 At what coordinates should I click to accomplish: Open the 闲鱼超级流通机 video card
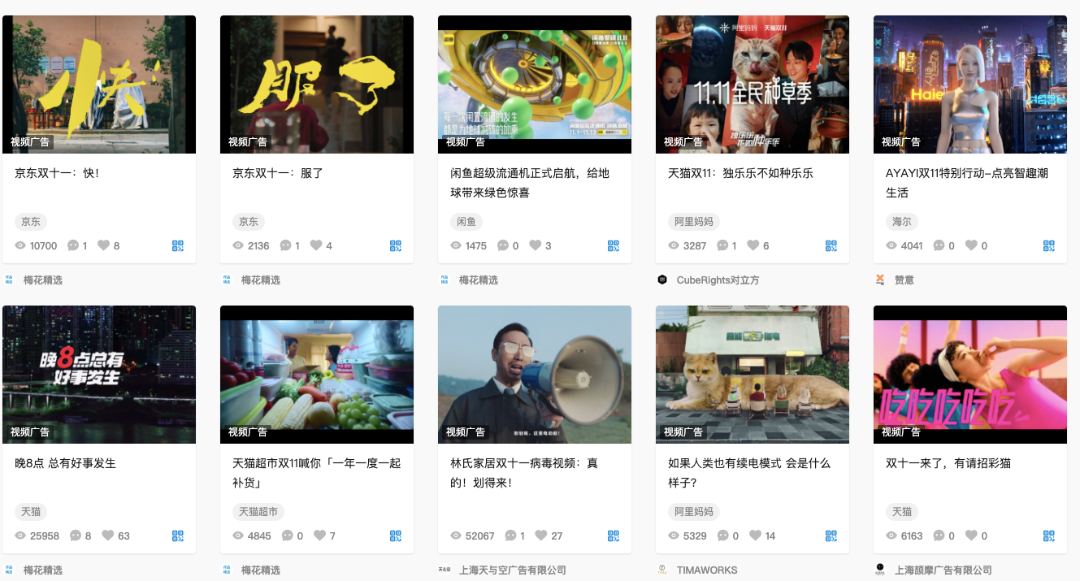point(534,85)
